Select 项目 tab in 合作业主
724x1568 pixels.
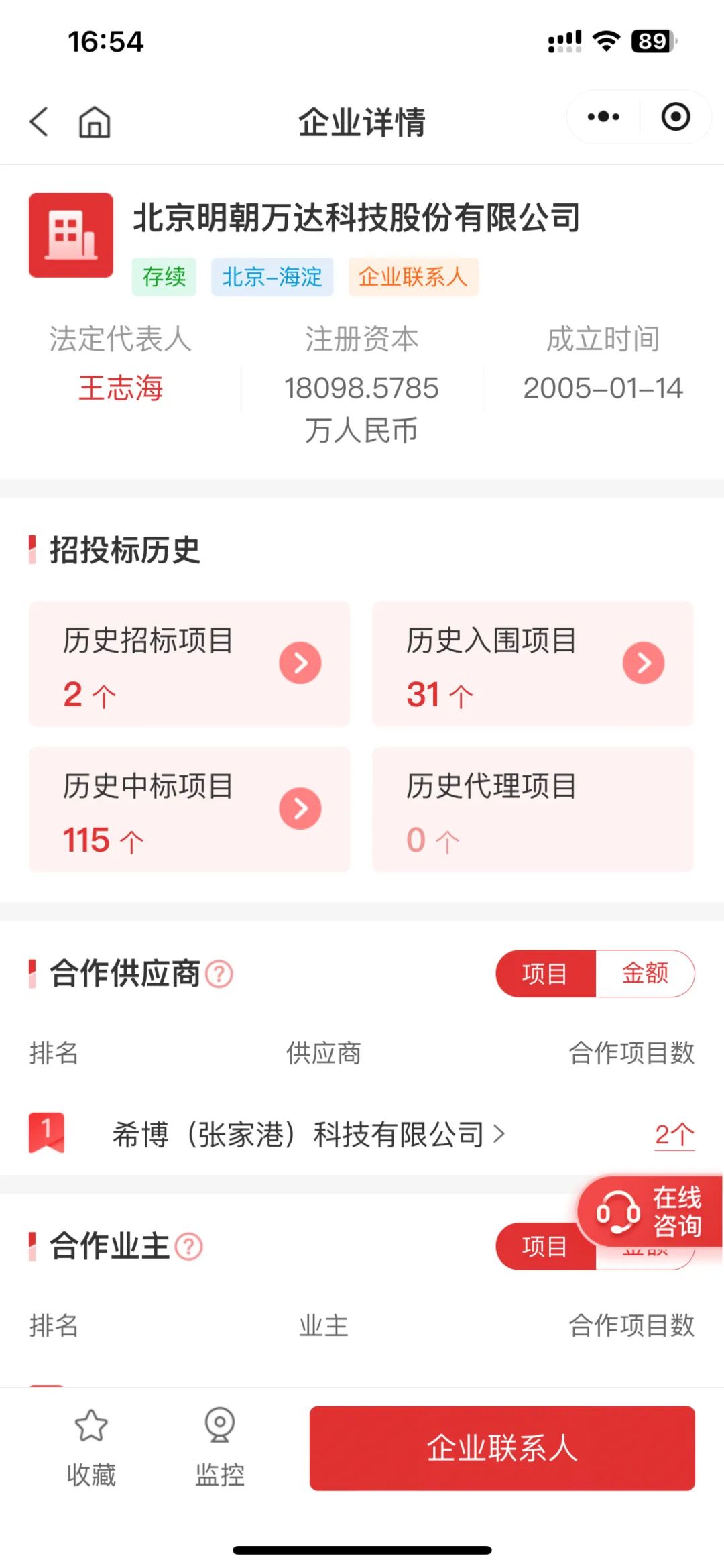pos(545,1247)
